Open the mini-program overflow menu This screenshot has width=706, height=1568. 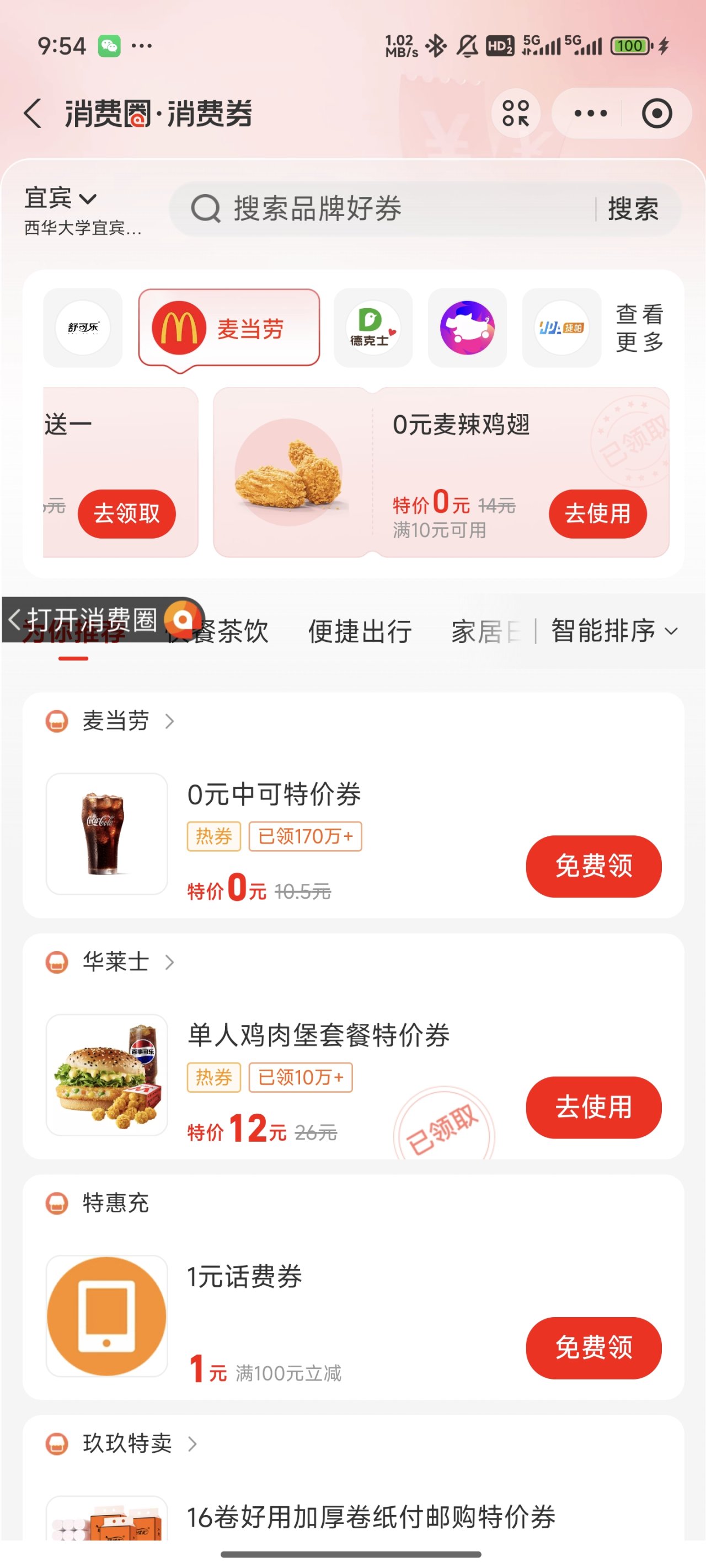tap(590, 113)
